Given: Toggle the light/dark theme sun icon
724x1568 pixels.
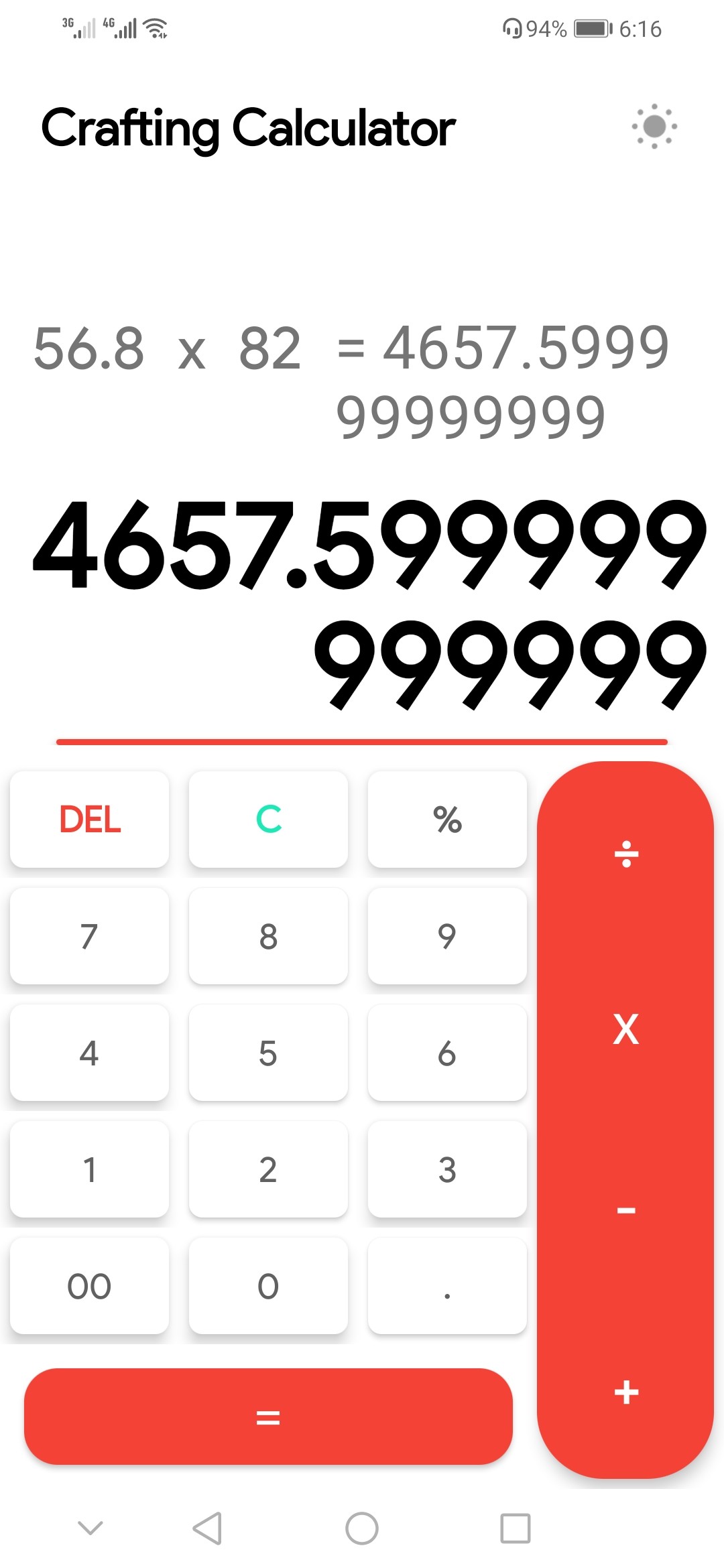Looking at the screenshot, I should tap(654, 126).
